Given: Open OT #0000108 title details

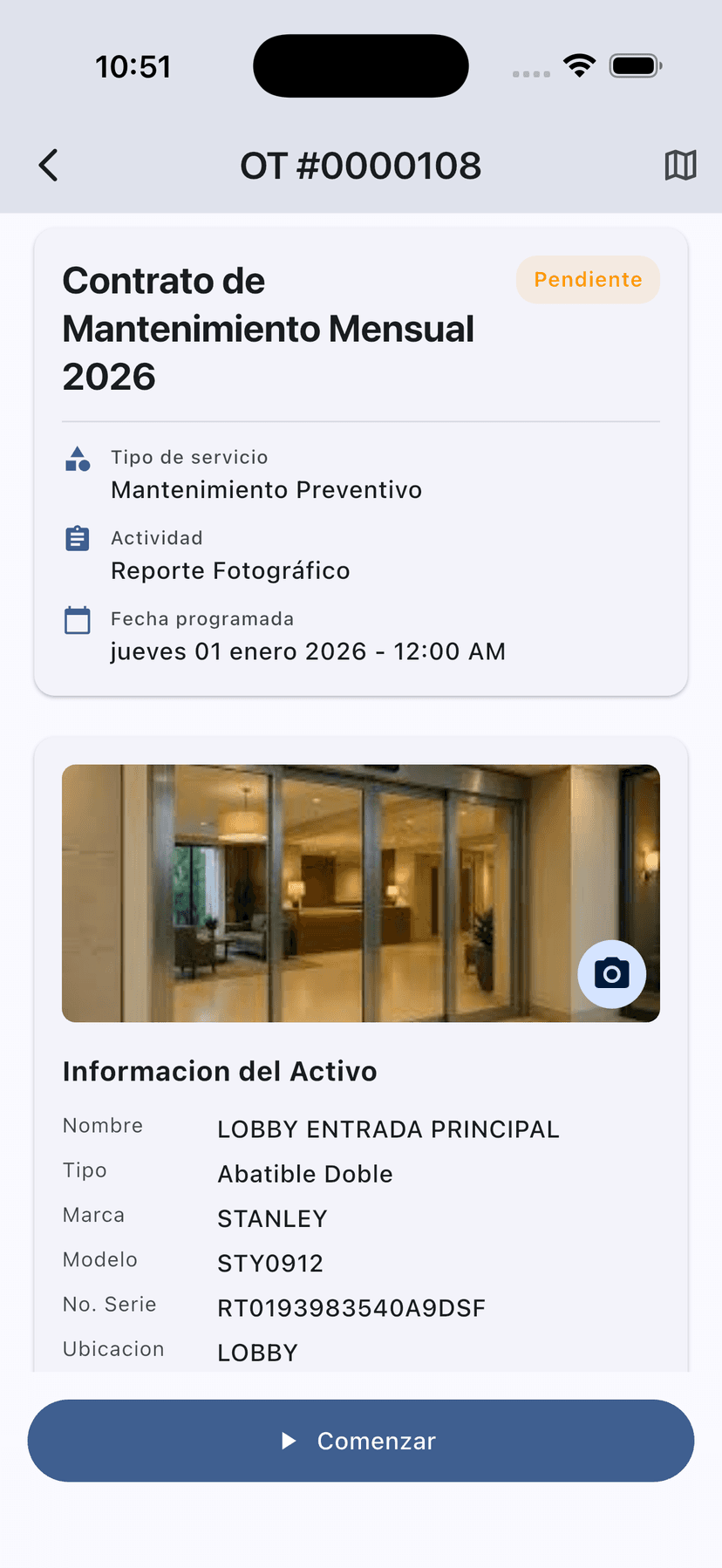Looking at the screenshot, I should [361, 165].
